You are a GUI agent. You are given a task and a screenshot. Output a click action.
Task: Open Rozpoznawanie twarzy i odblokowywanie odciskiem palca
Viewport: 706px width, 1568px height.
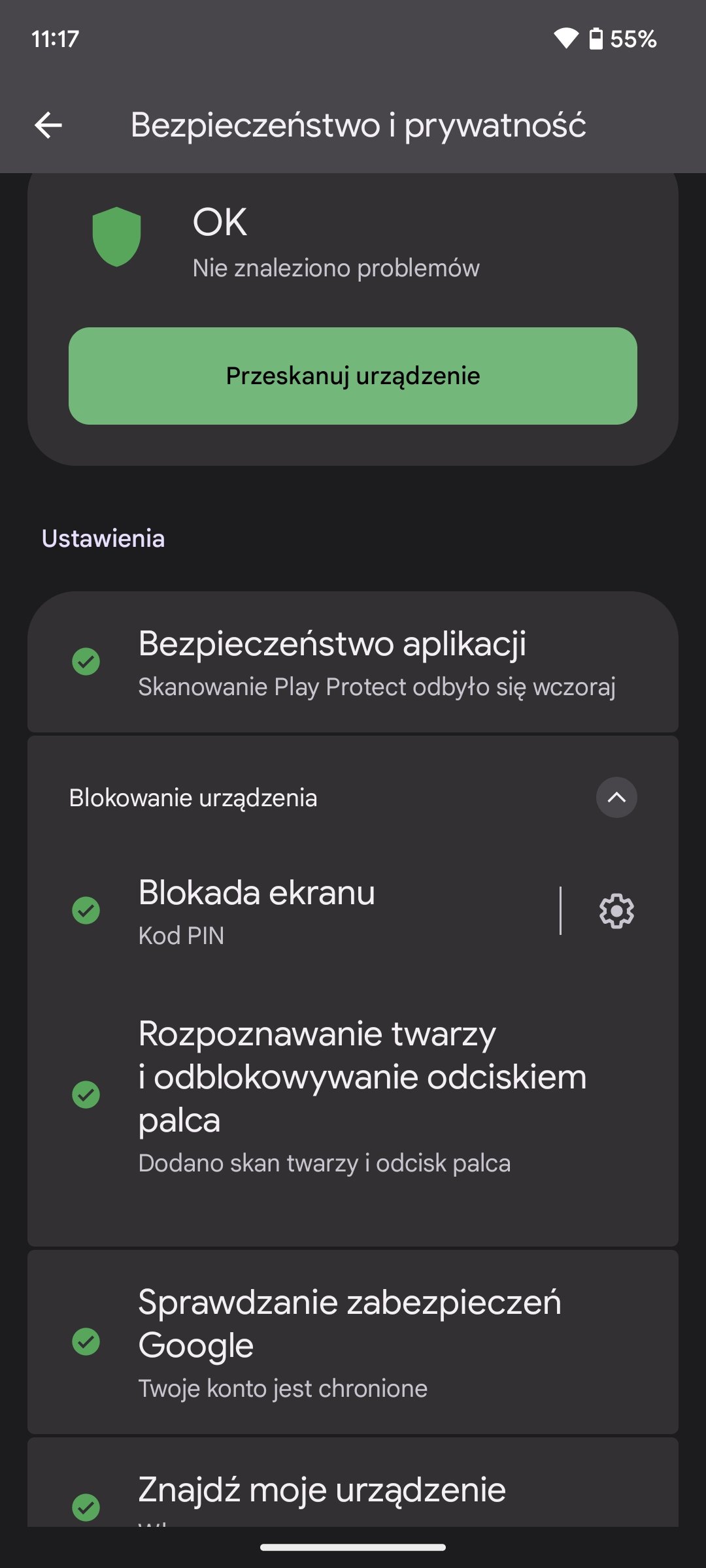coord(353,1096)
